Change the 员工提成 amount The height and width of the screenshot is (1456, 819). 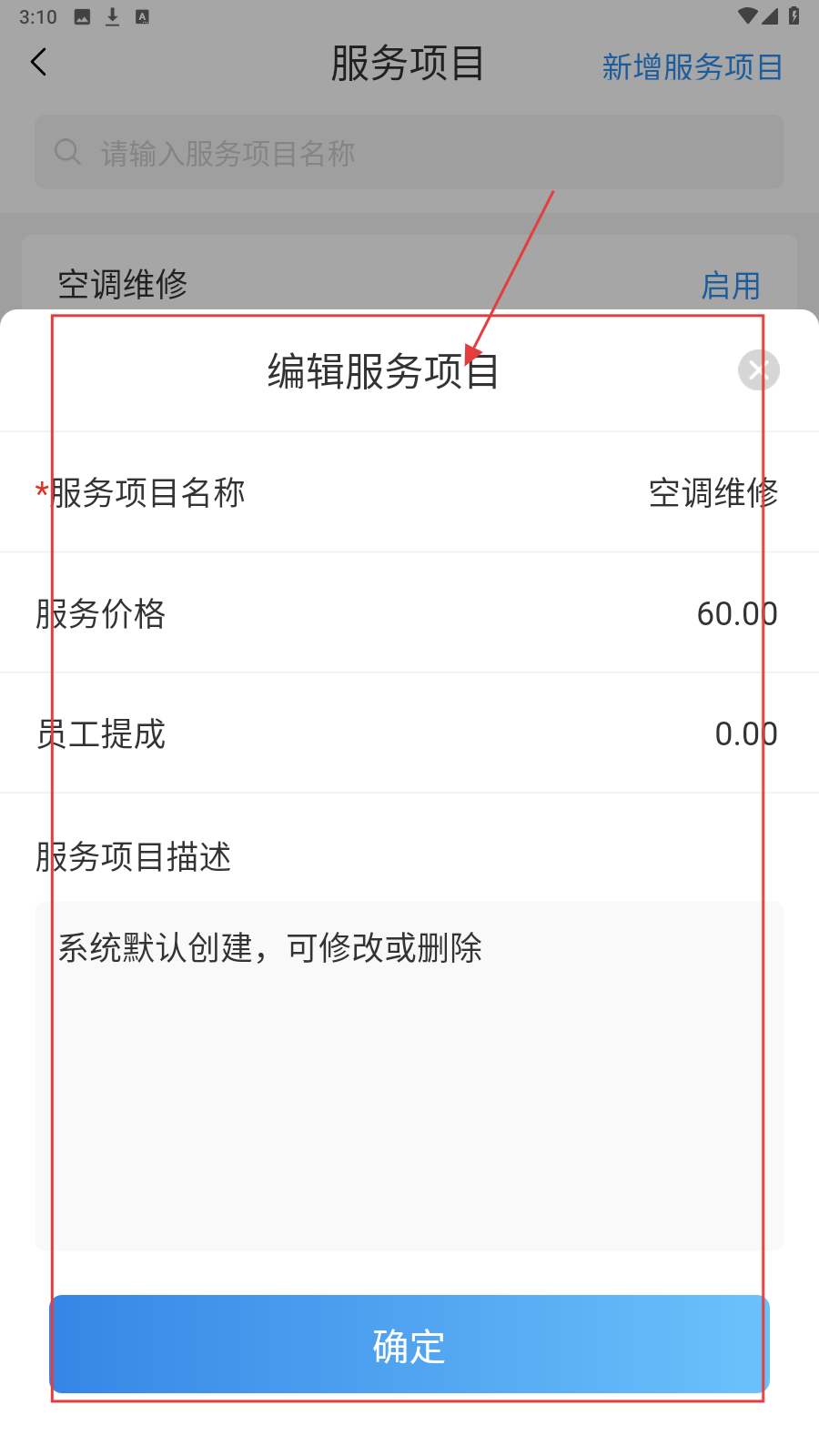tap(744, 734)
